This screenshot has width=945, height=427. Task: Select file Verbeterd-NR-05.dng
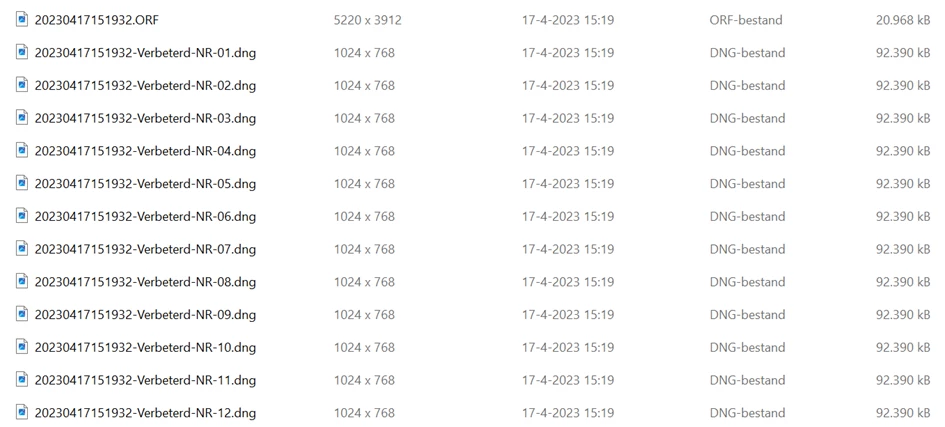145,184
